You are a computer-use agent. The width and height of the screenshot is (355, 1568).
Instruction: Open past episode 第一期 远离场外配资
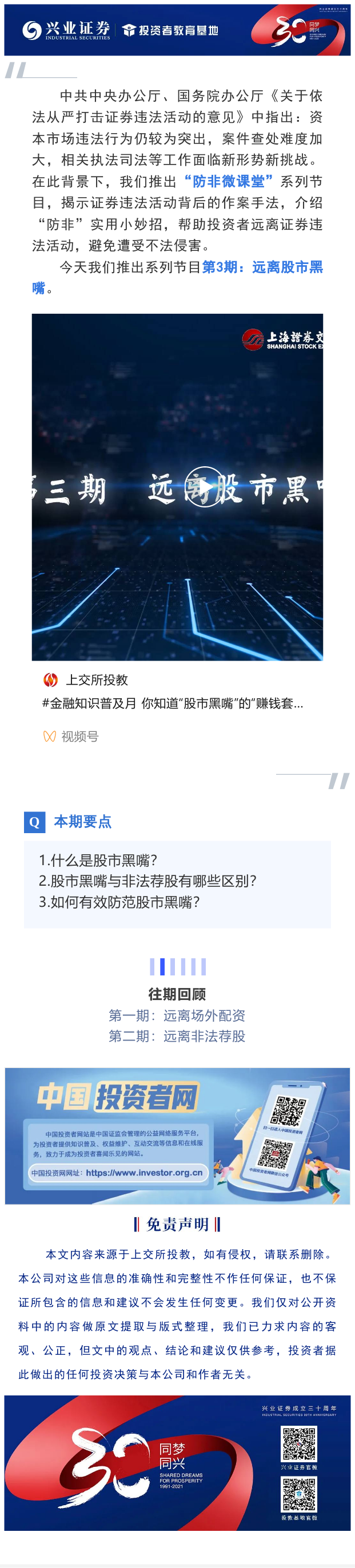(177, 1015)
